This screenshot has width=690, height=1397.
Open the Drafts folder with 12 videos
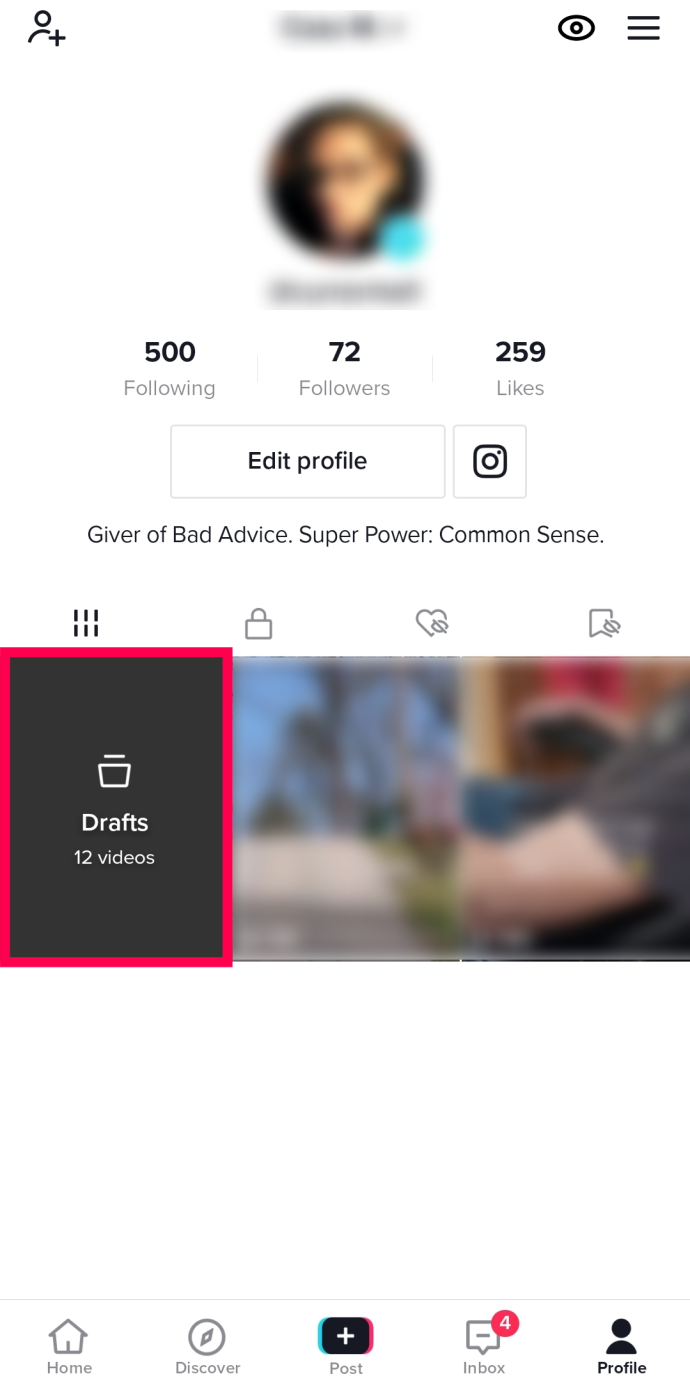[x=115, y=807]
